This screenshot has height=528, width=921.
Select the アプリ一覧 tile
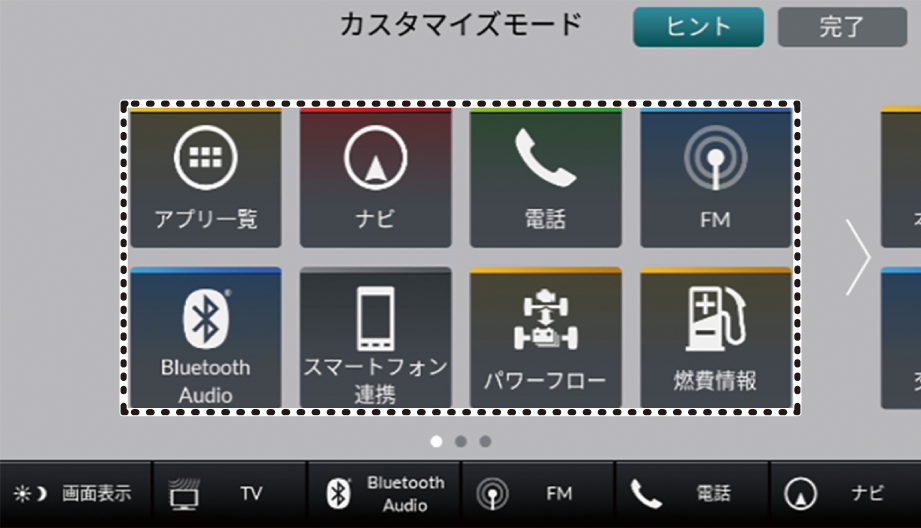coord(205,177)
